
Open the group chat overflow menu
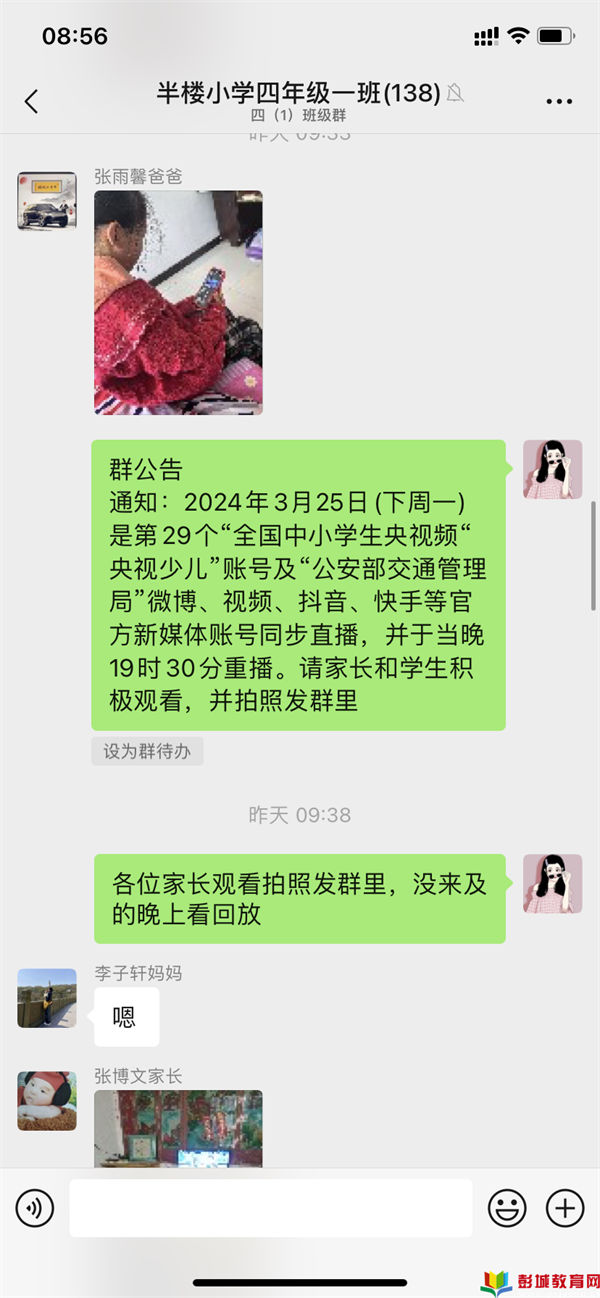tap(559, 101)
